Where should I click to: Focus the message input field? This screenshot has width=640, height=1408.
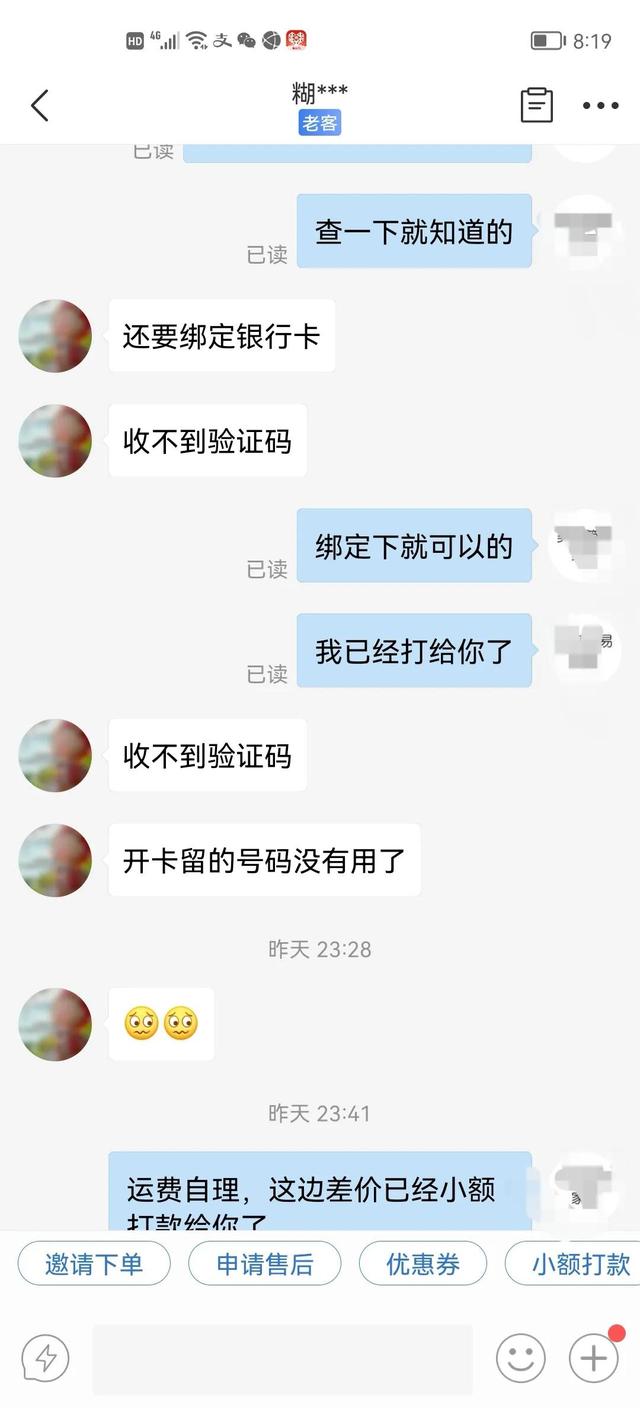pos(282,1358)
